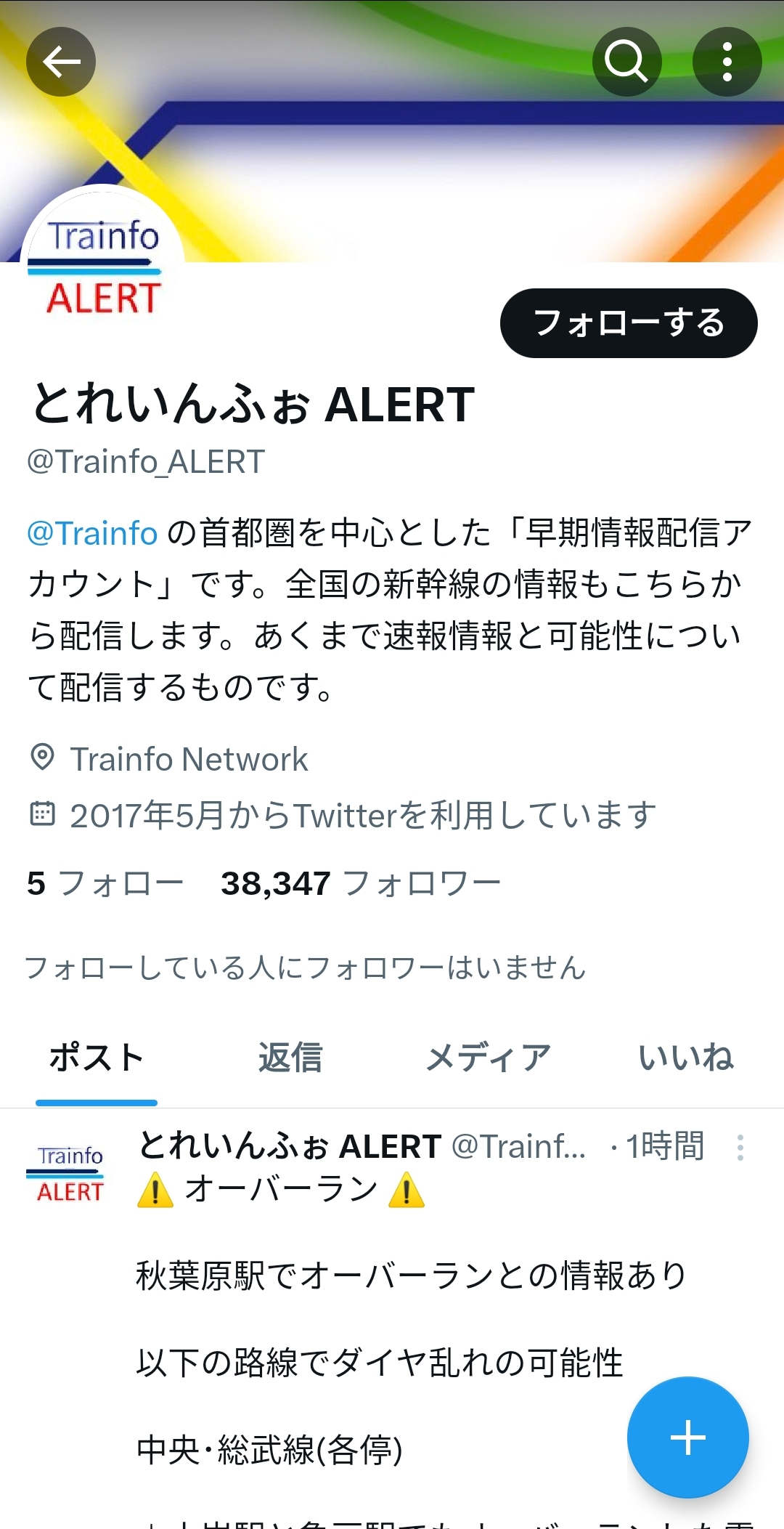784x1529 pixels.
Task: Switch to the メディア tab
Action: pos(488,1058)
